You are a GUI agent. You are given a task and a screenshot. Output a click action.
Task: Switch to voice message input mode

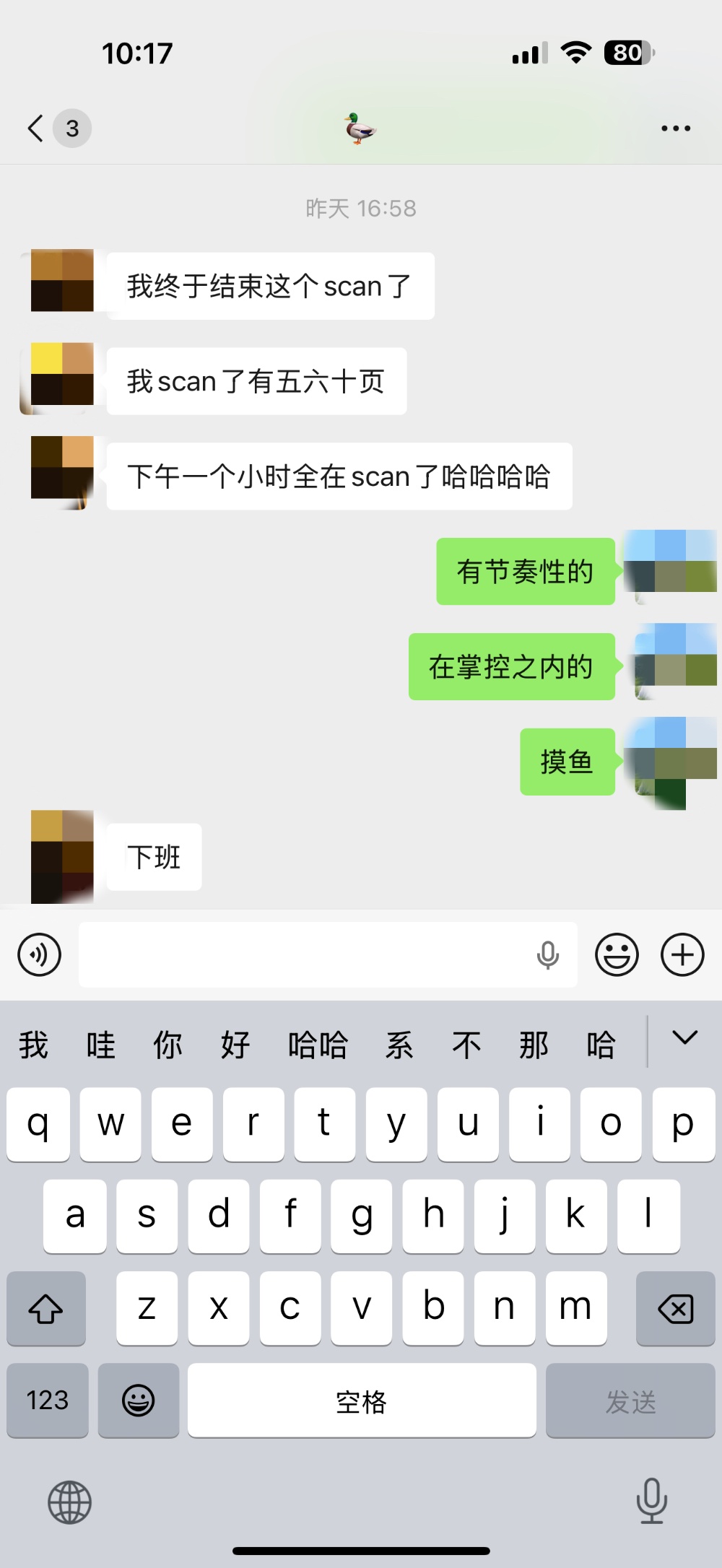tap(39, 954)
